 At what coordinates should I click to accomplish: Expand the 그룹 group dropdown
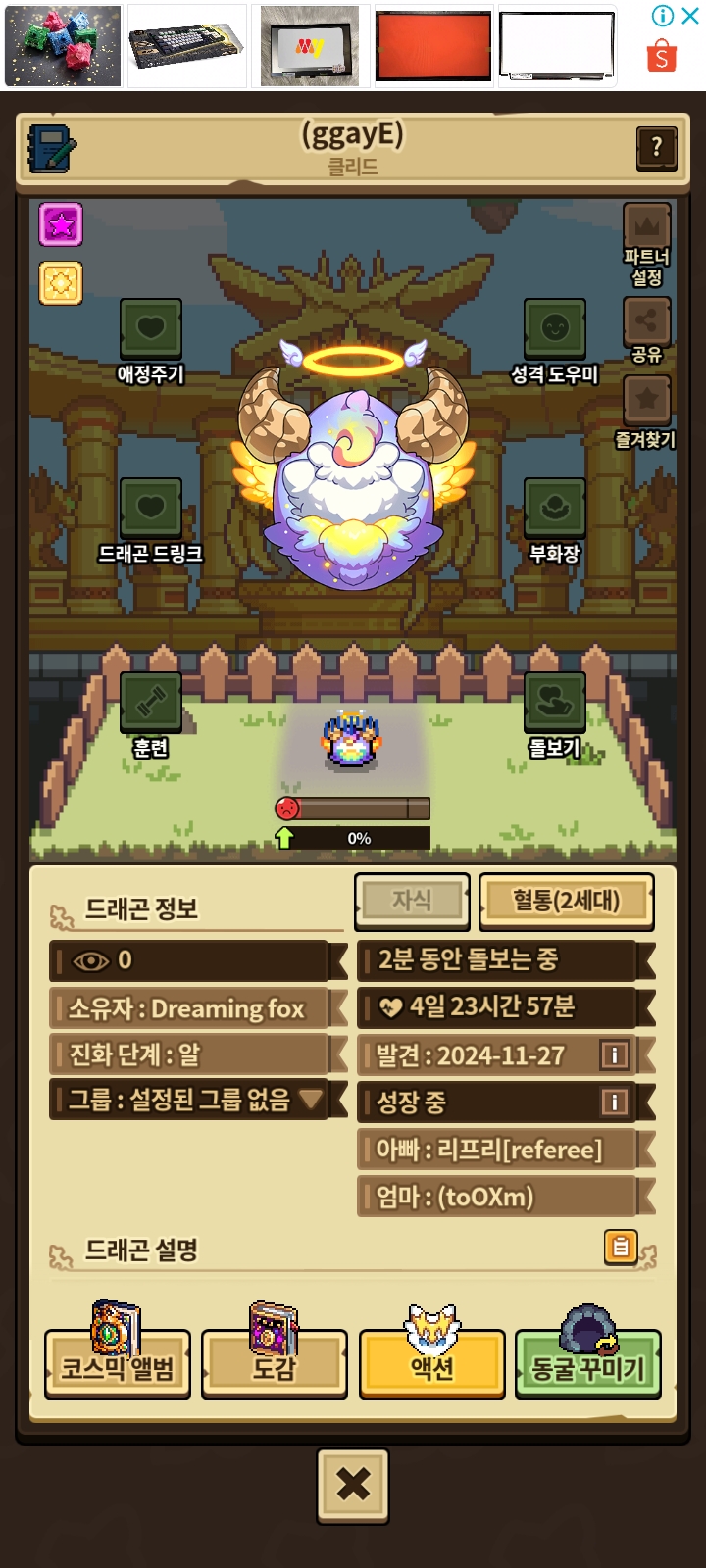311,1100
